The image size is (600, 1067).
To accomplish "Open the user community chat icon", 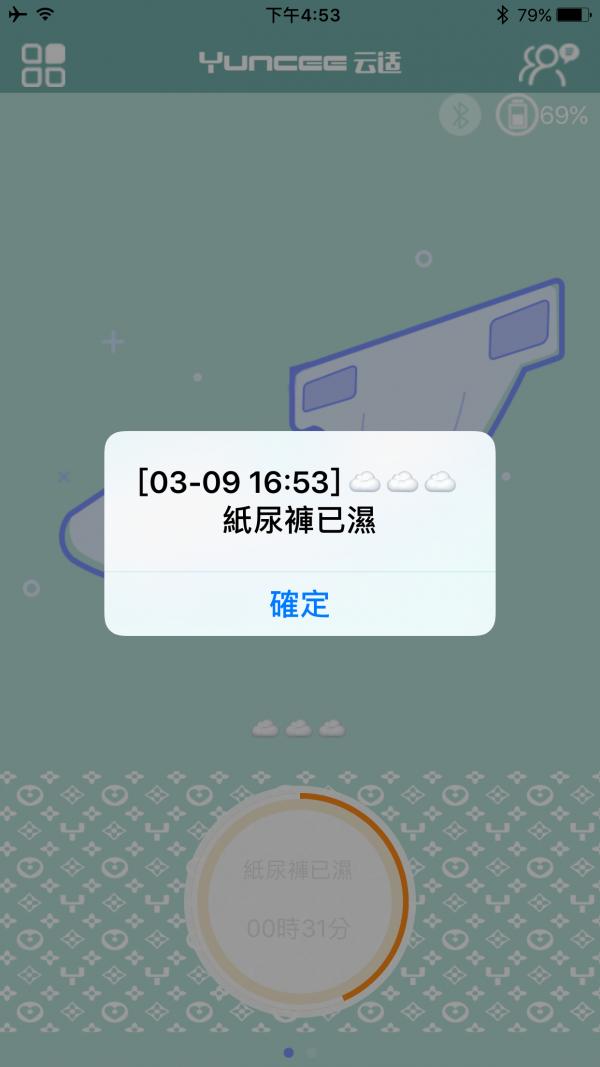I will tap(548, 64).
